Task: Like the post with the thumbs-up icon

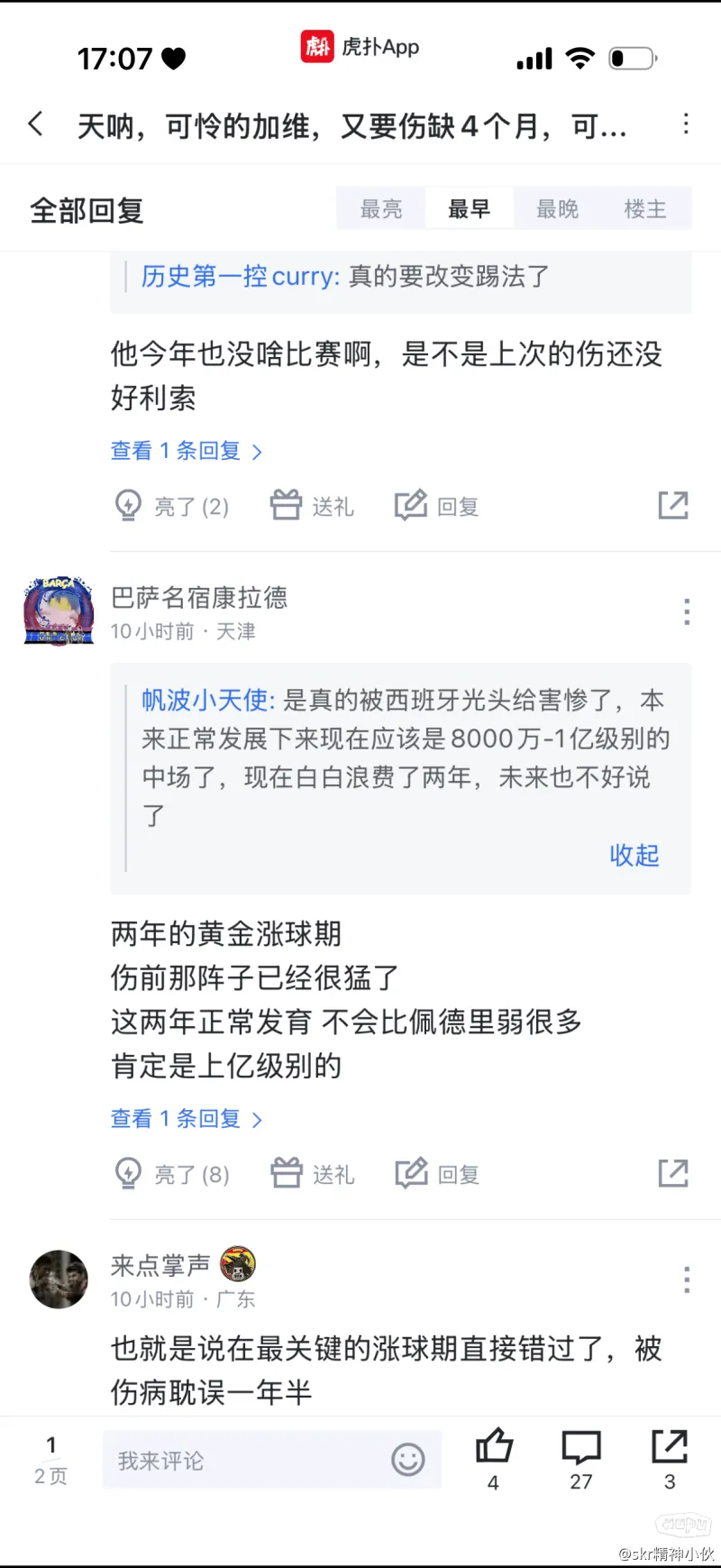Action: [x=493, y=1449]
